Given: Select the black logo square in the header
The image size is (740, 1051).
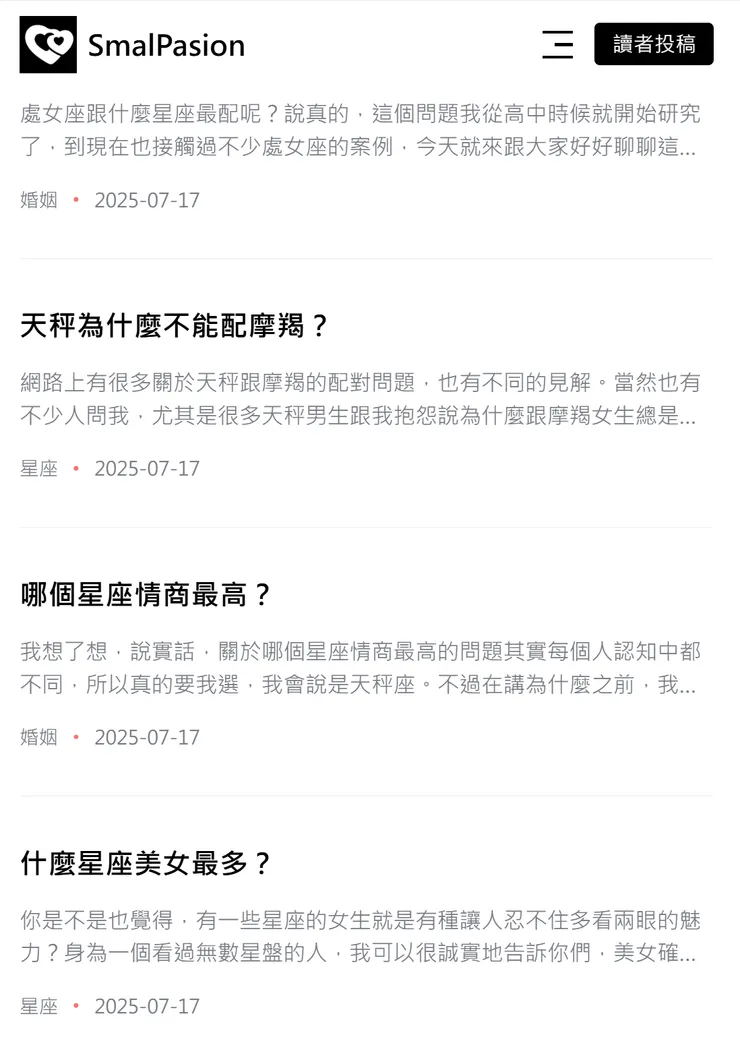Looking at the screenshot, I should coord(48,44).
